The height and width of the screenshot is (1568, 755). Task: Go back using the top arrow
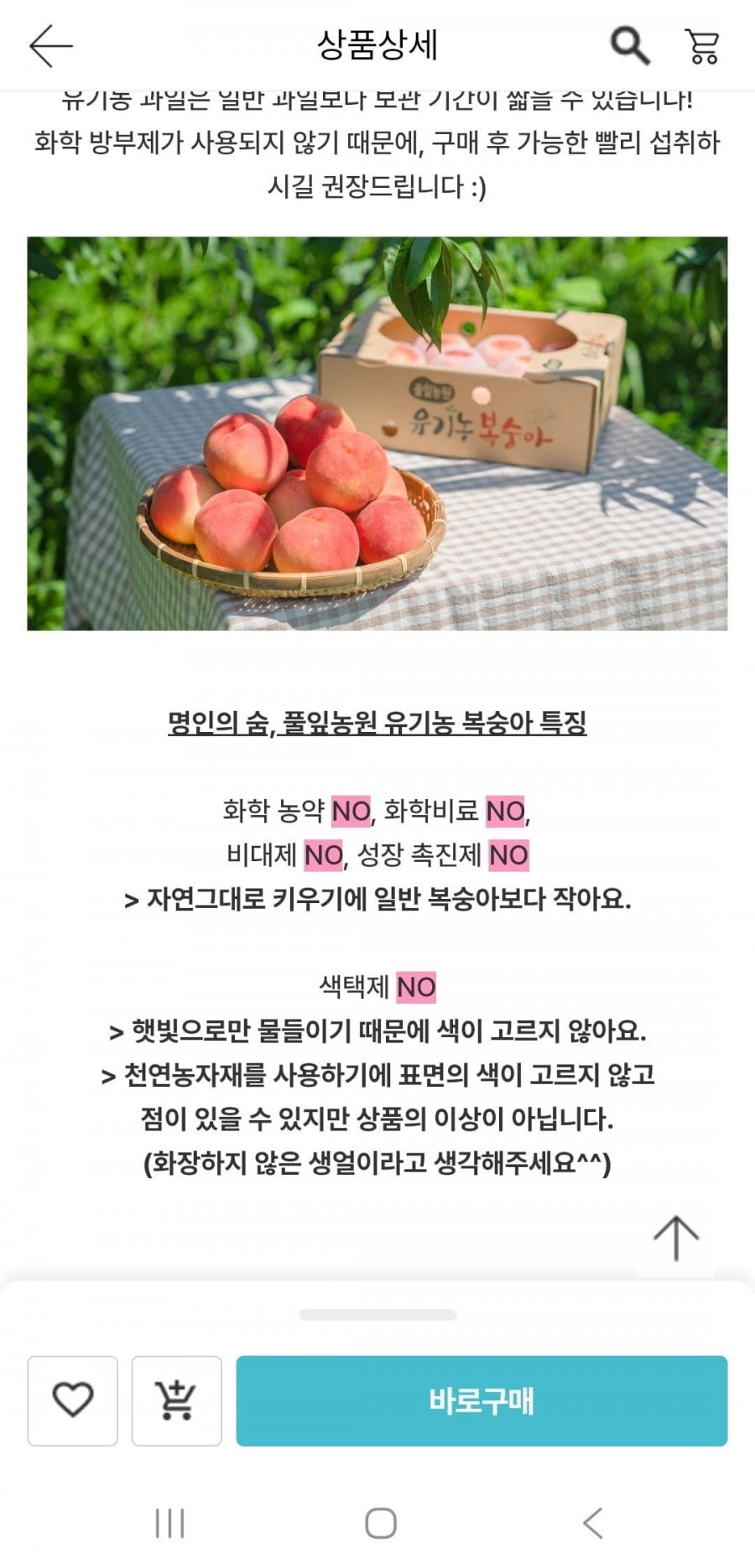pyautogui.click(x=51, y=45)
